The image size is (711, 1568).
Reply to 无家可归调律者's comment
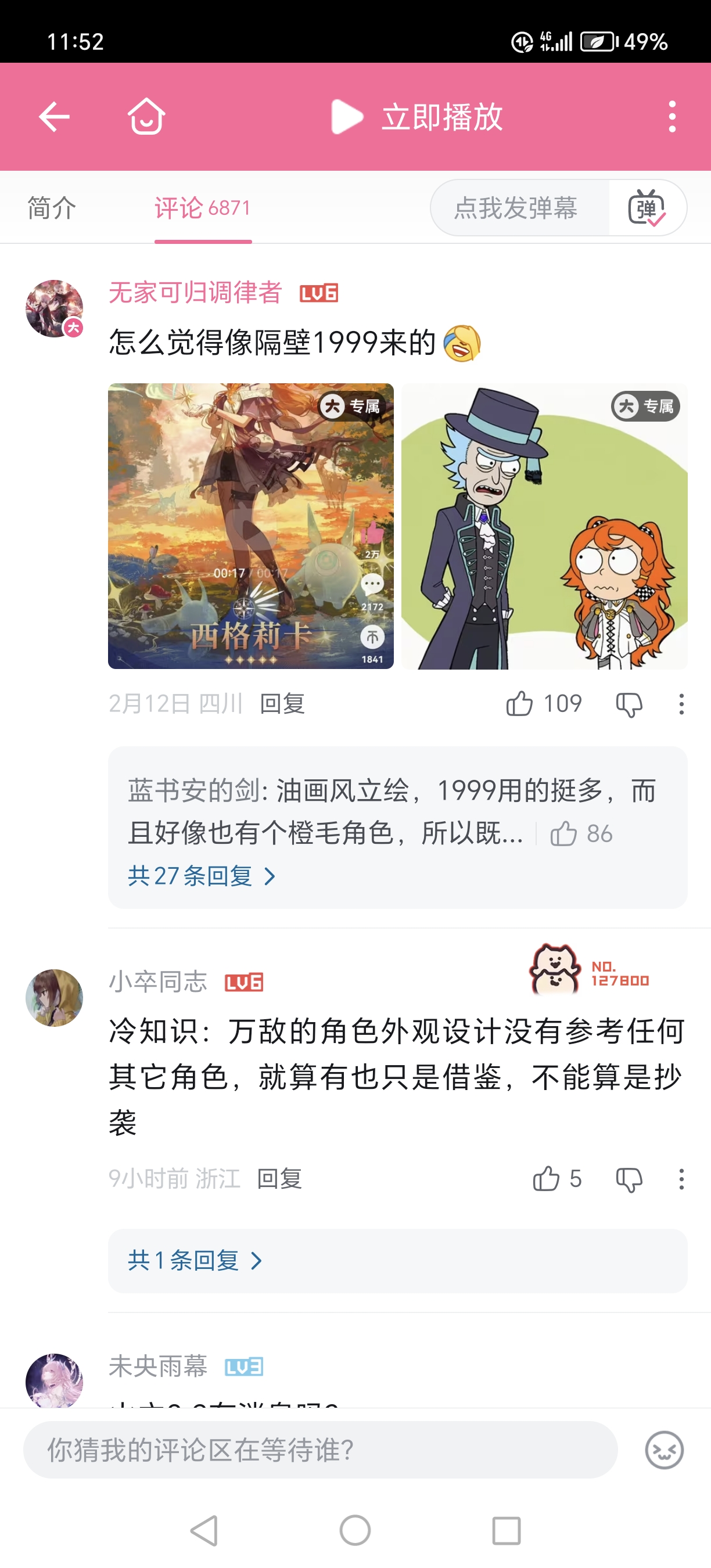click(x=282, y=704)
